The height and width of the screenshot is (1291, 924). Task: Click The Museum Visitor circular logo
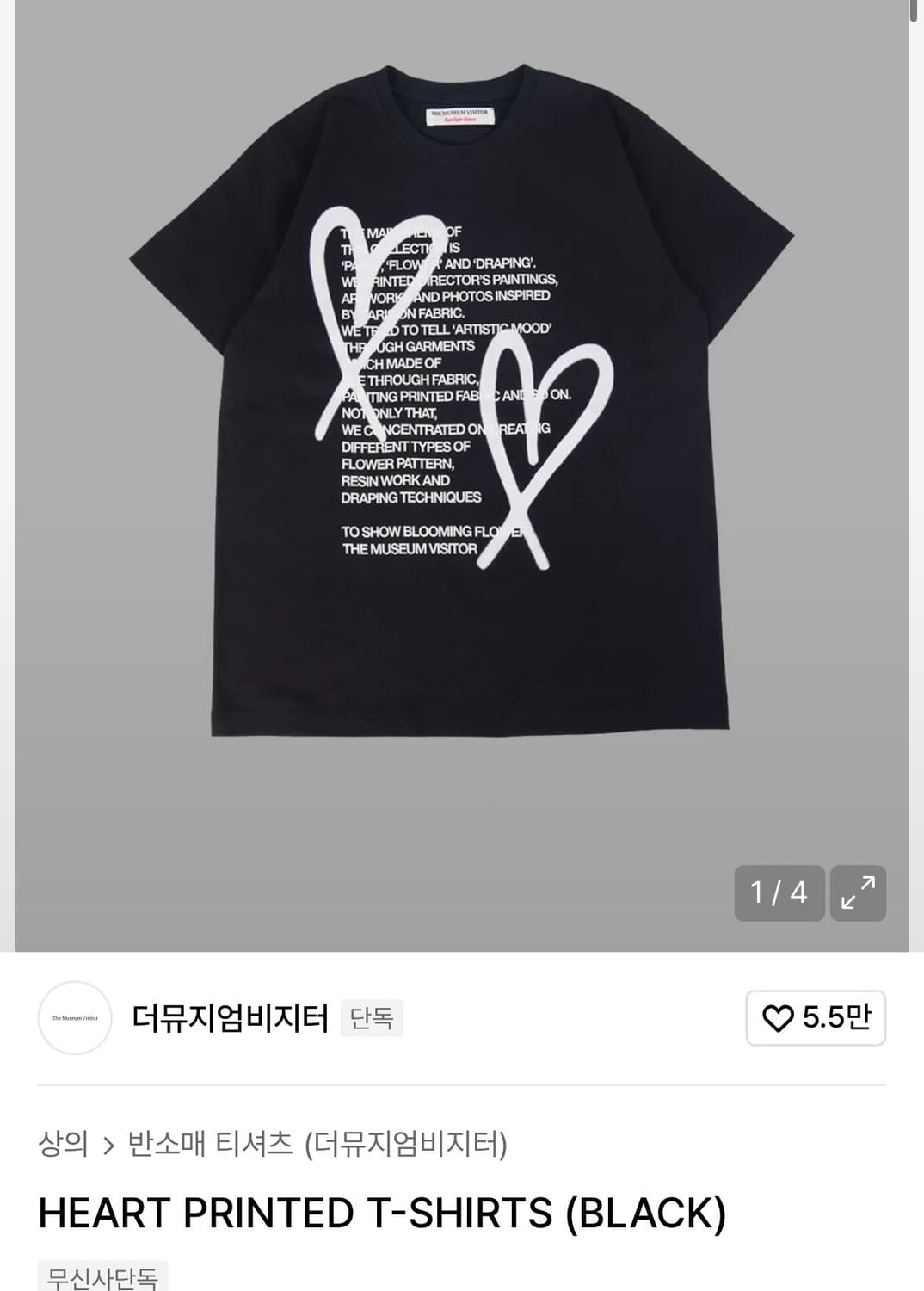coord(74,1018)
